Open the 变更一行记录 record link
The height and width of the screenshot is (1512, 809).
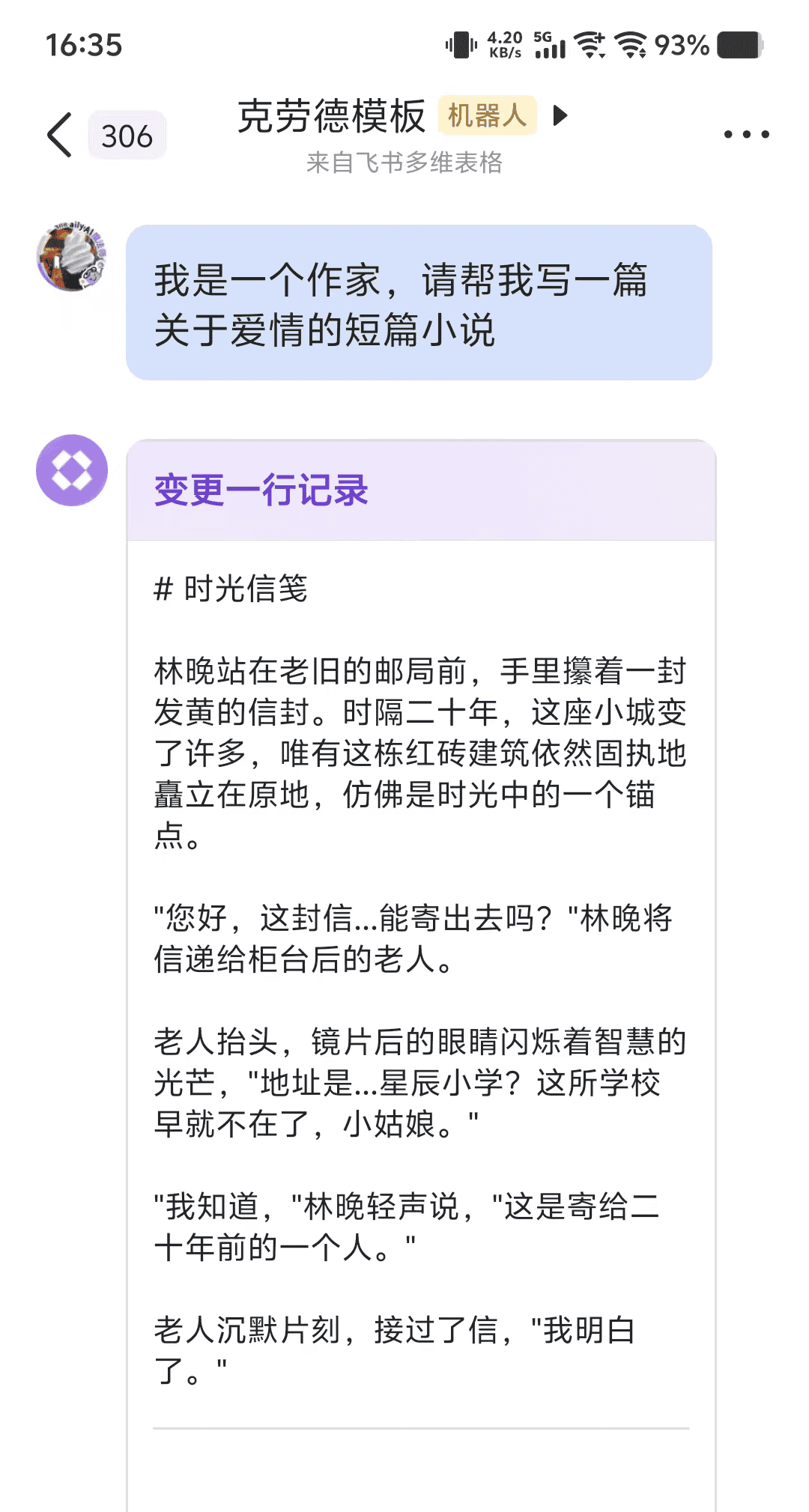(x=261, y=490)
